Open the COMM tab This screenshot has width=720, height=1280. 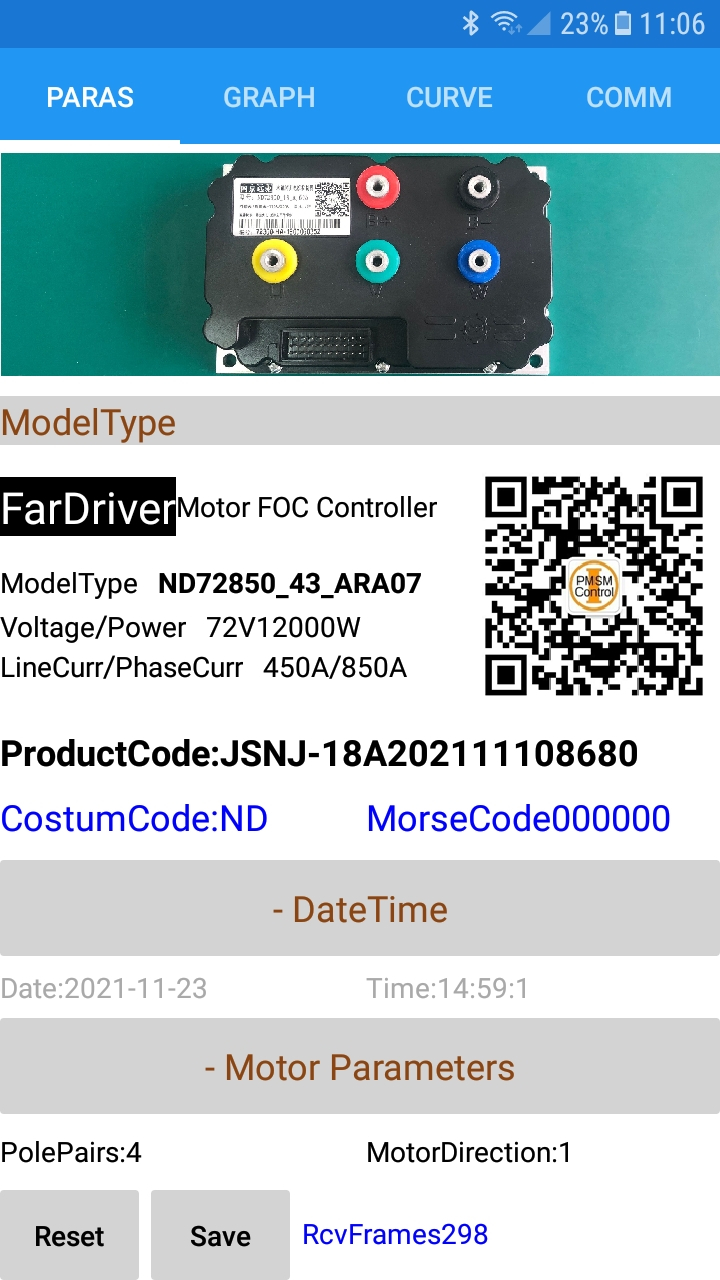pyautogui.click(x=628, y=97)
